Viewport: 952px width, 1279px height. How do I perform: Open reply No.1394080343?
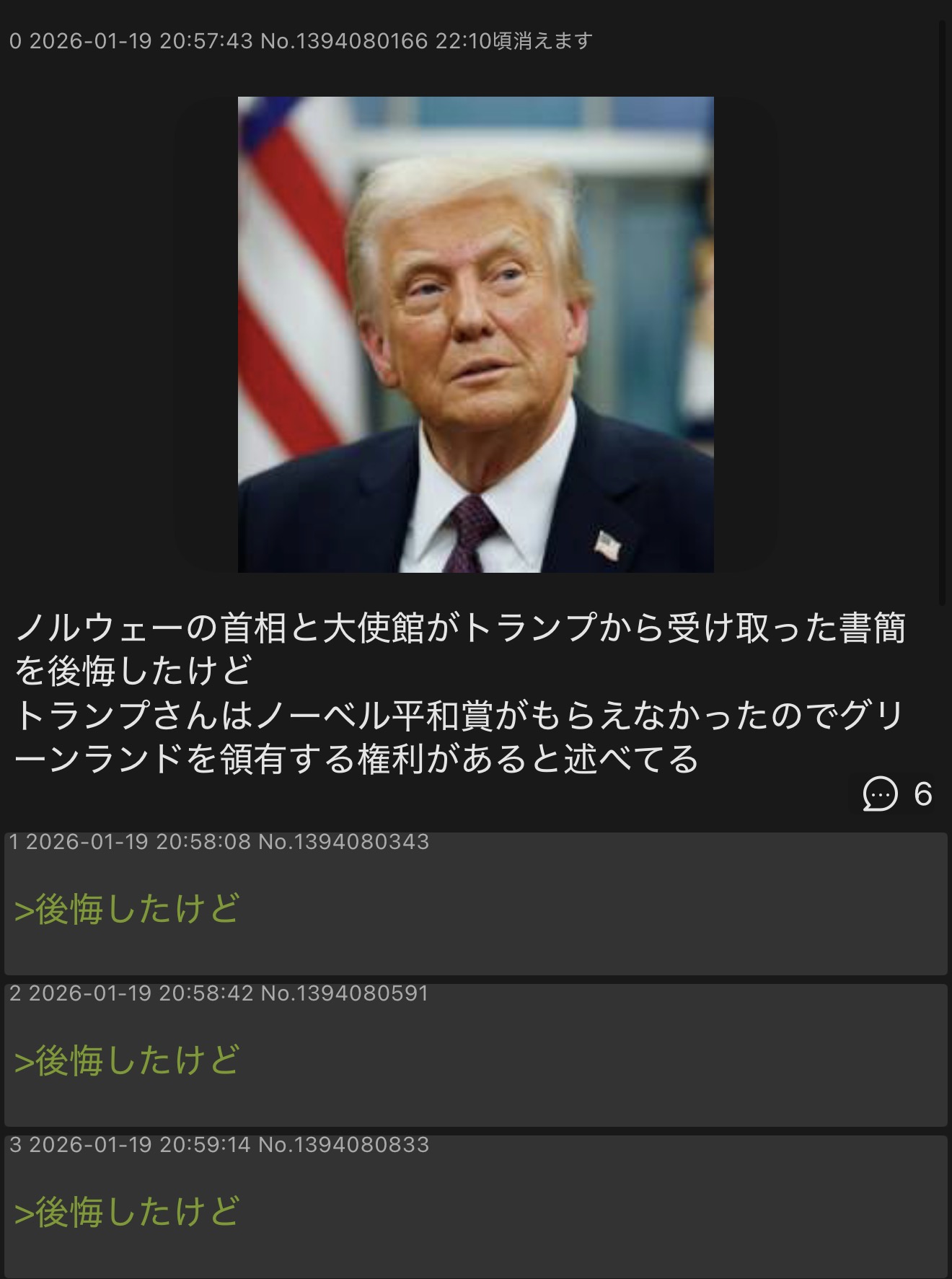[x=475, y=904]
